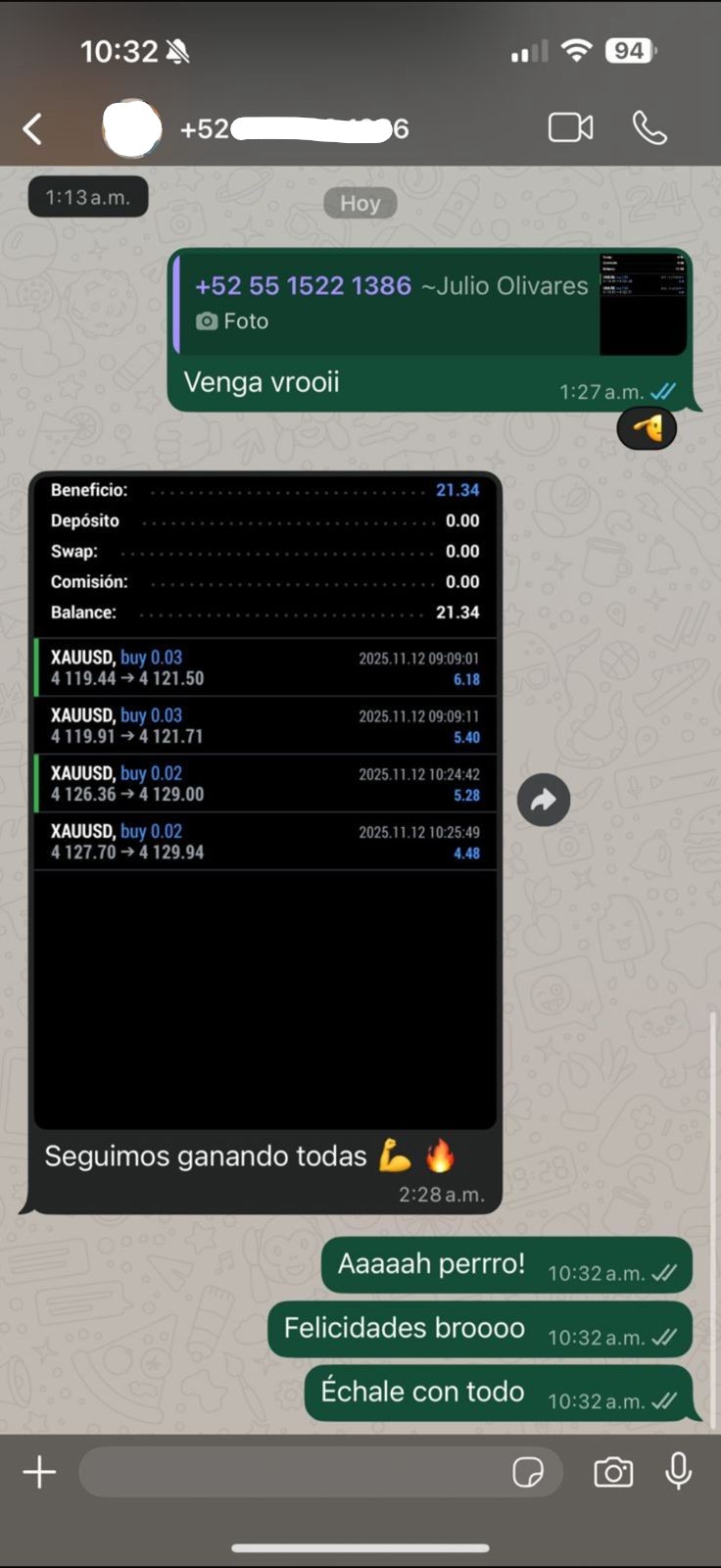View the emoji reaction on Venga vrooii
The height and width of the screenshot is (1568, 721).
[647, 428]
